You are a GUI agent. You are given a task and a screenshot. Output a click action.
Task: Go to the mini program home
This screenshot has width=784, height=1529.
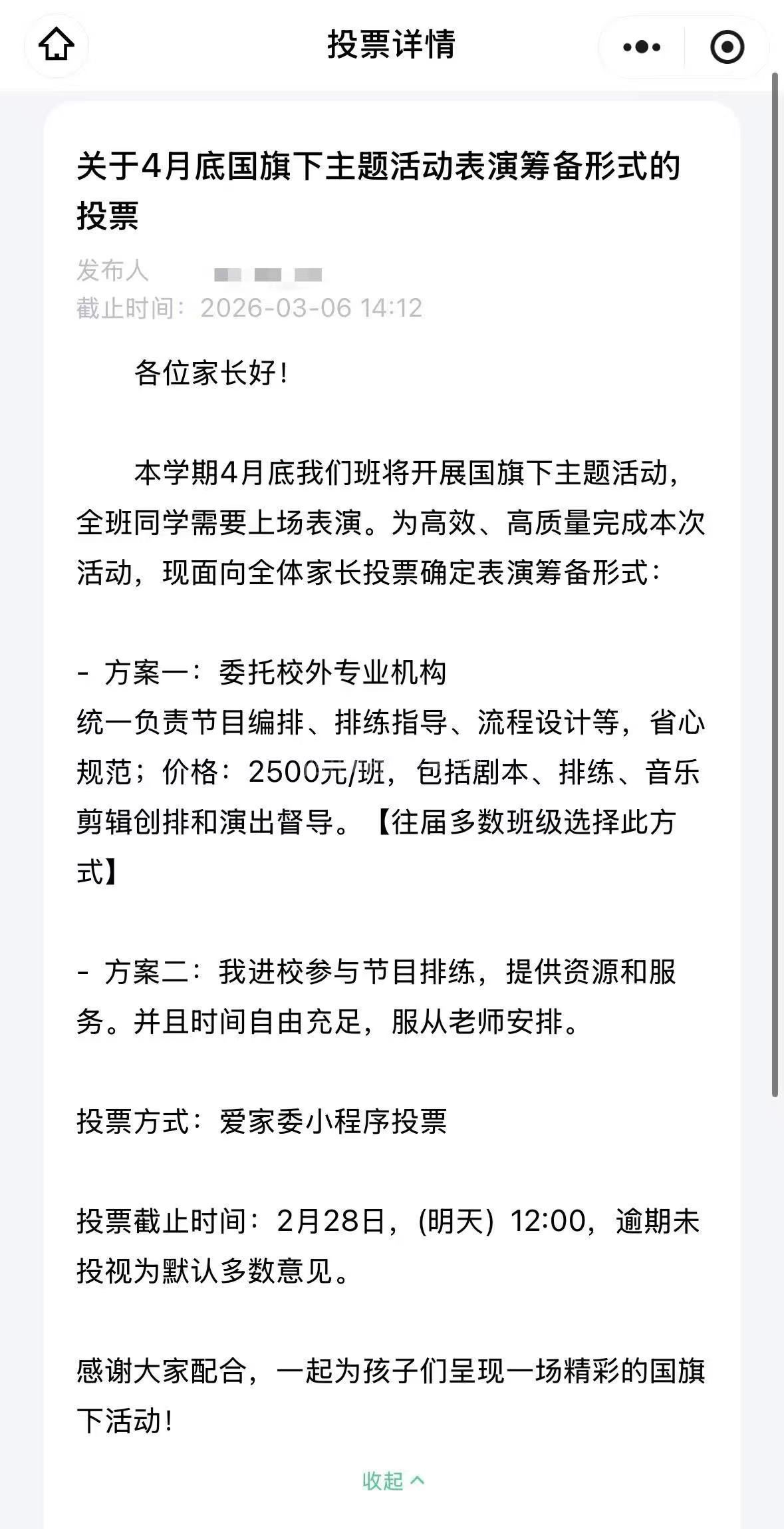(56, 46)
